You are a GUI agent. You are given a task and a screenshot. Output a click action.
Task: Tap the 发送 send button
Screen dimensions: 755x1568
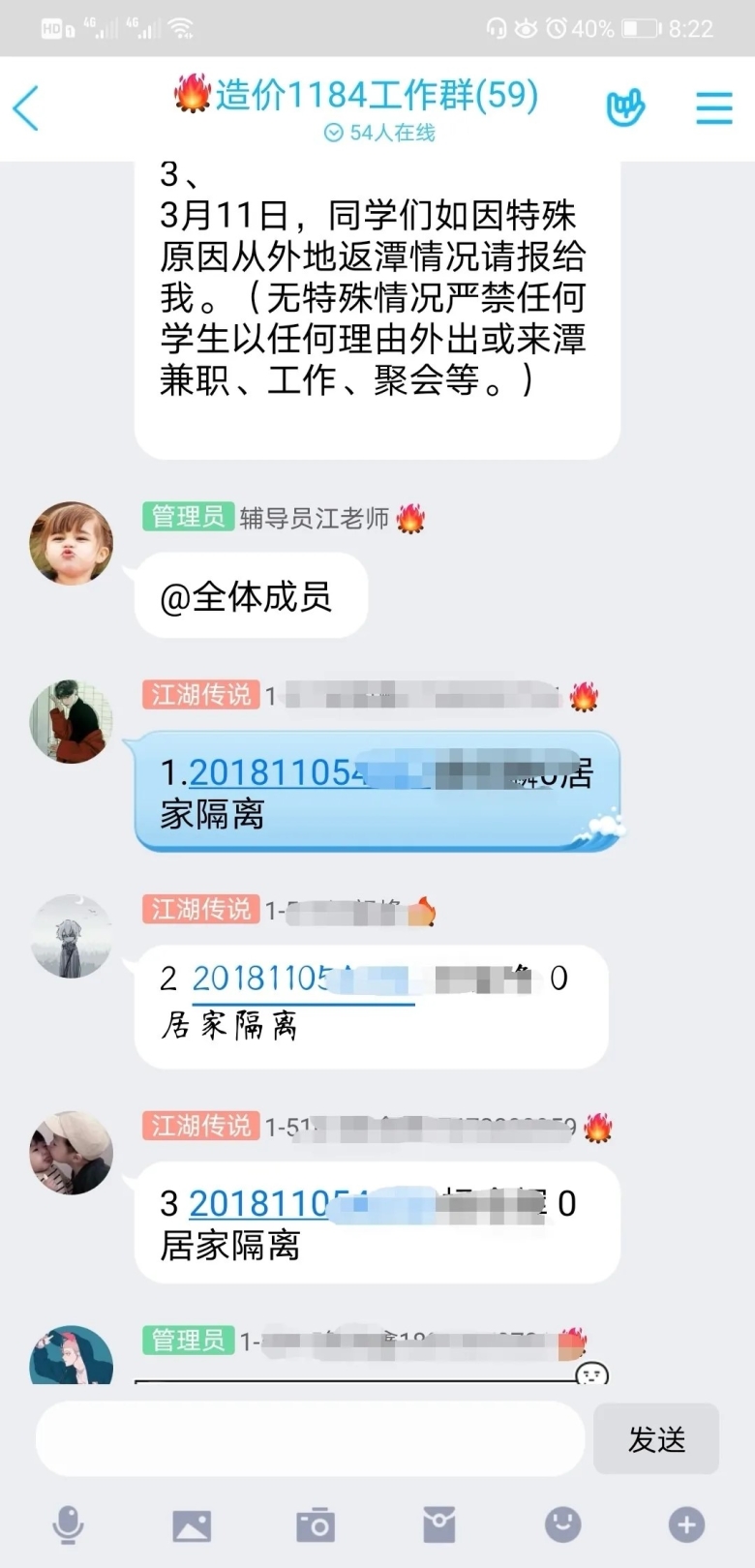coord(656,1439)
